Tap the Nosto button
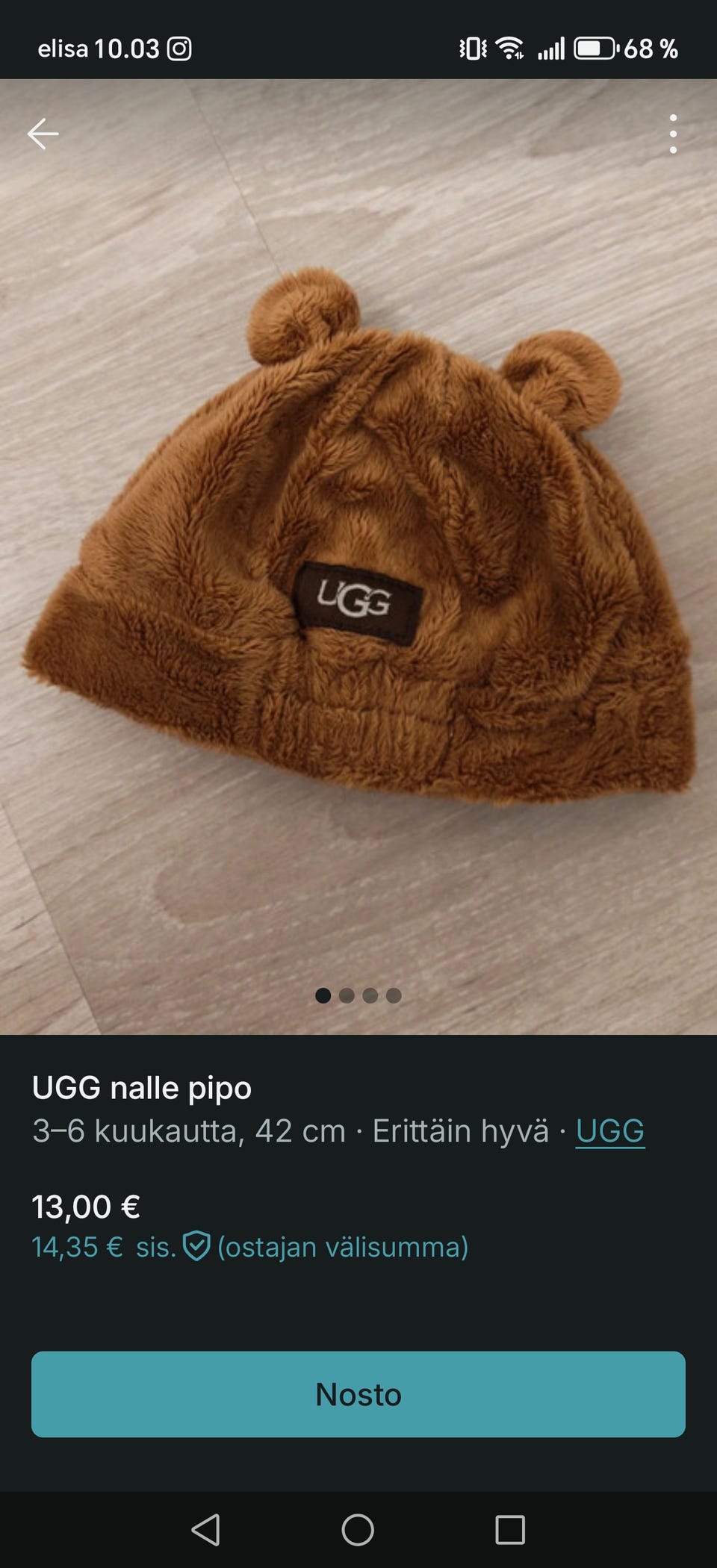 (358, 1394)
